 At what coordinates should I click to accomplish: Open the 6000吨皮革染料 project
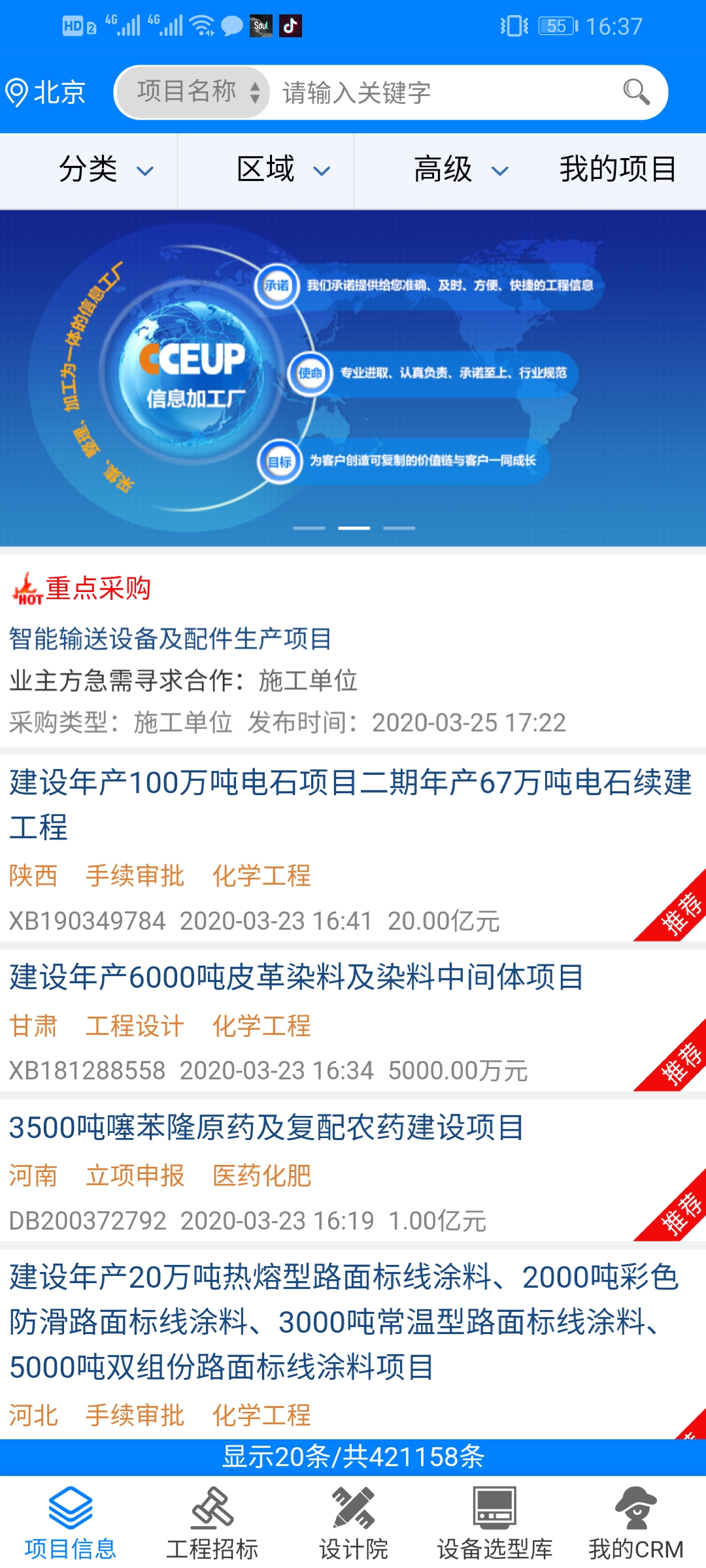tap(297, 978)
